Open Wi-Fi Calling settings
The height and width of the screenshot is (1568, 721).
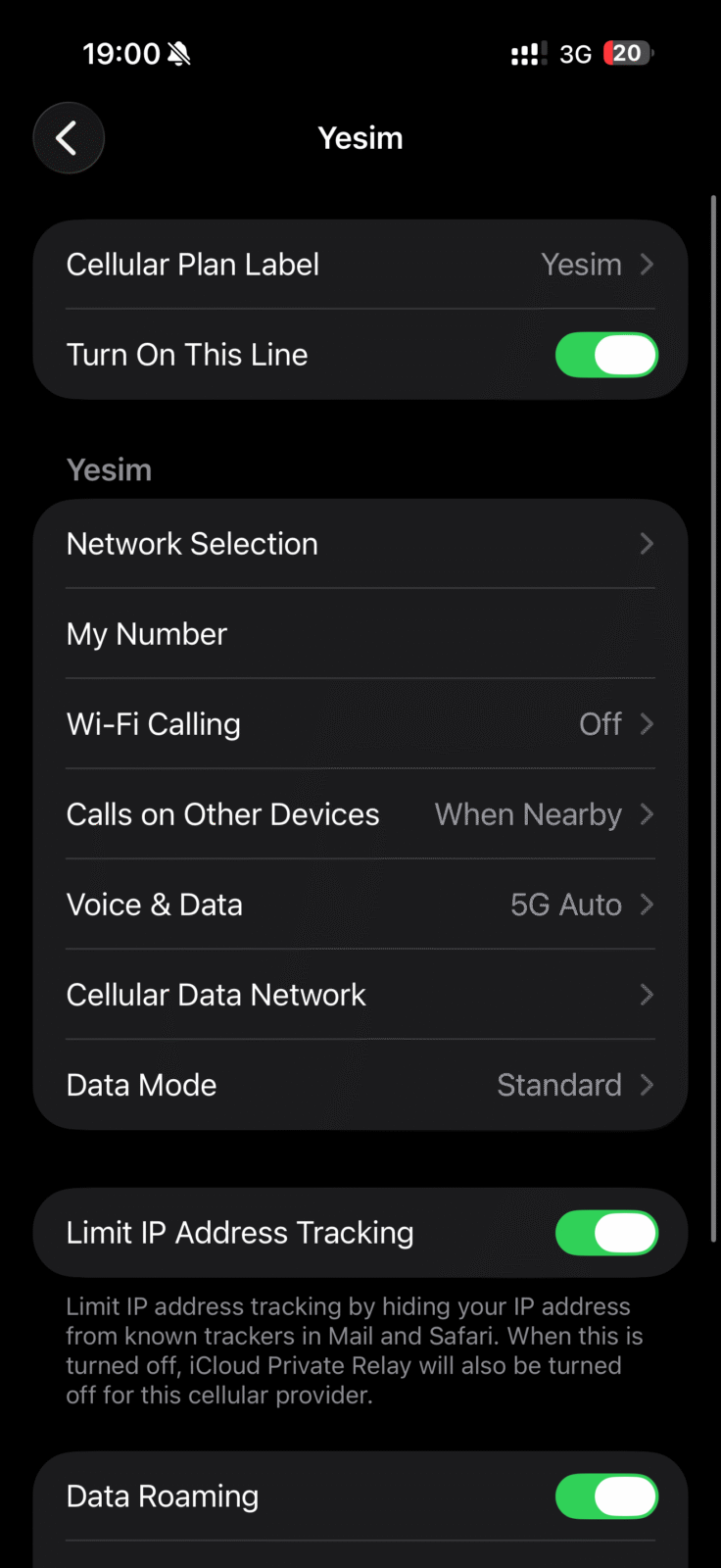pos(360,724)
